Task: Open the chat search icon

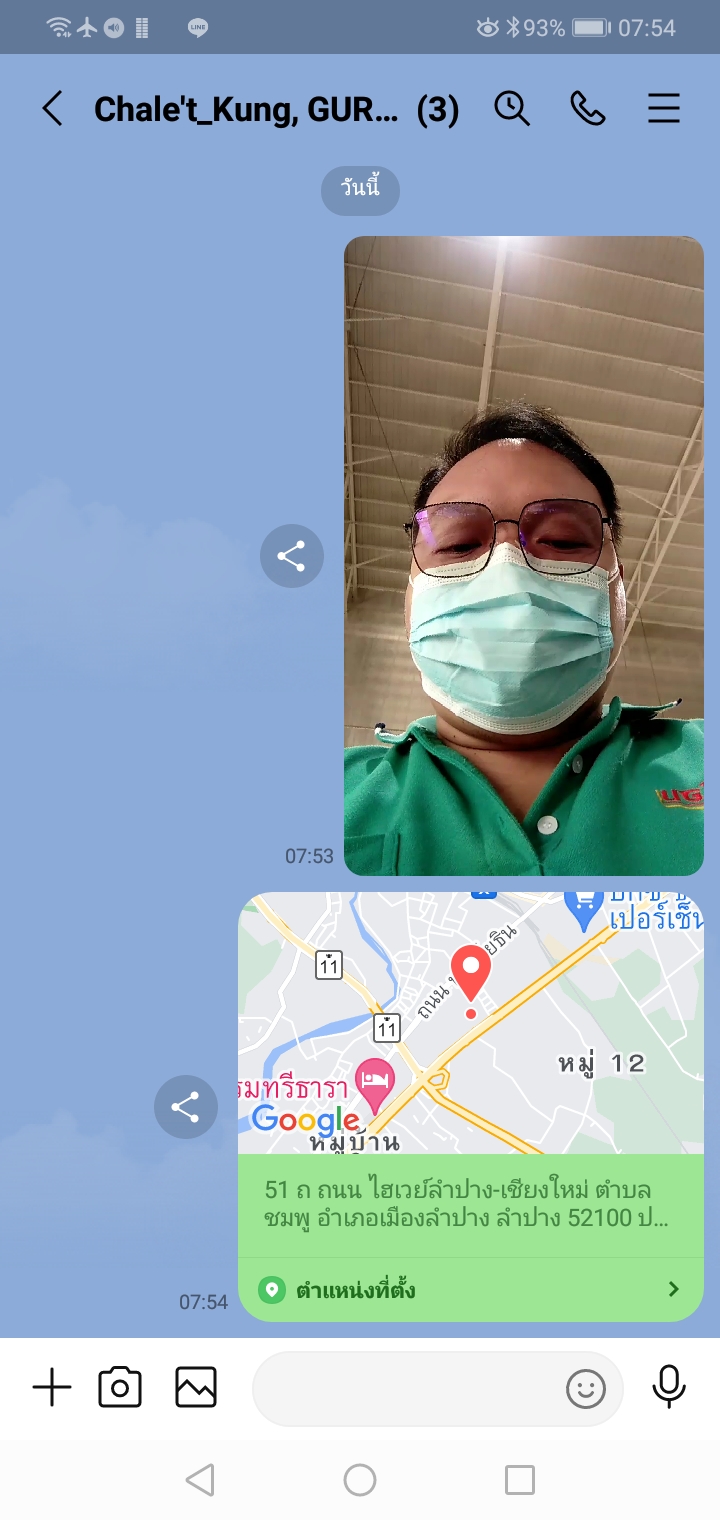Action: [512, 108]
